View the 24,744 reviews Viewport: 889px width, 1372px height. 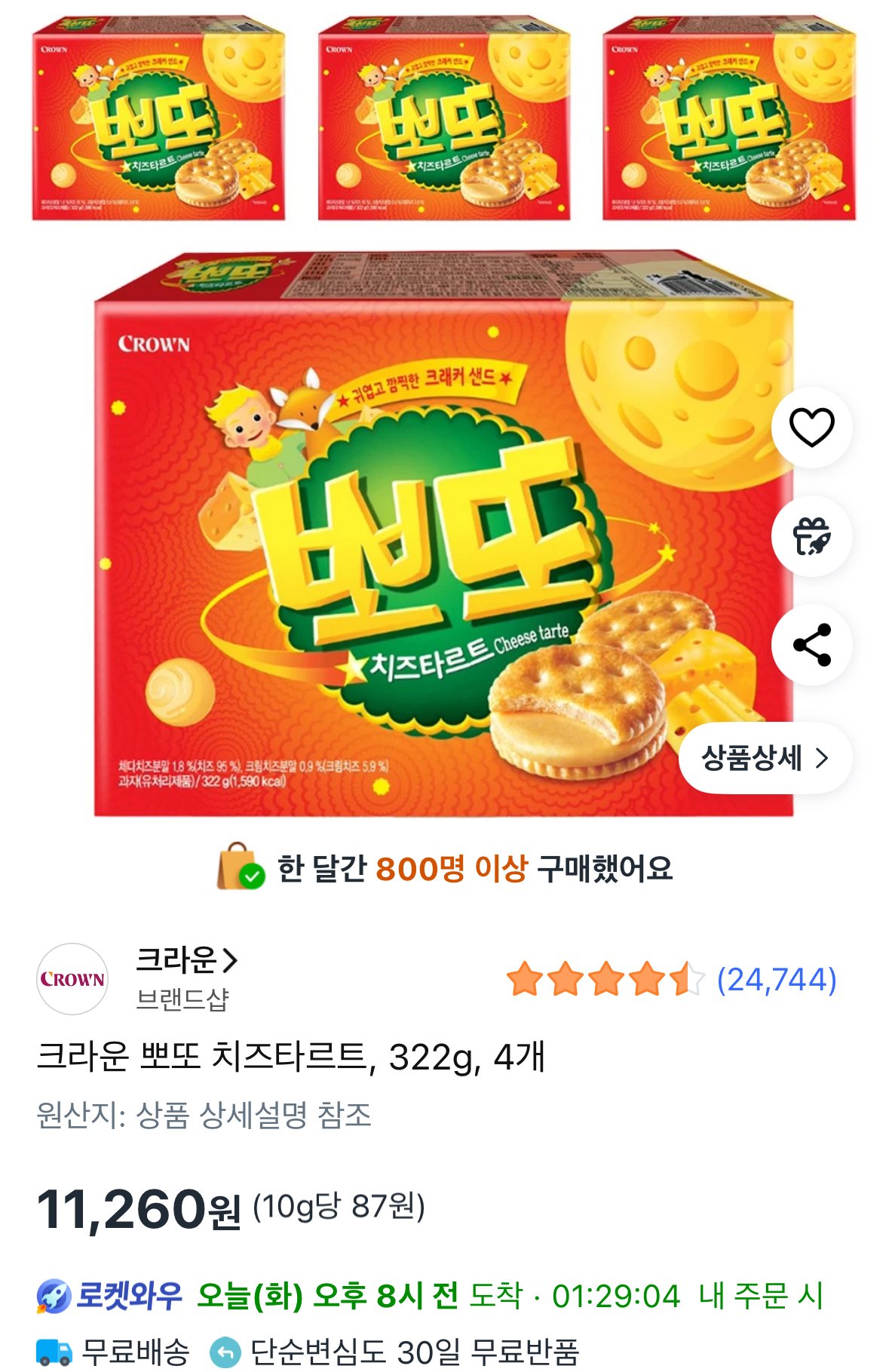point(776,979)
